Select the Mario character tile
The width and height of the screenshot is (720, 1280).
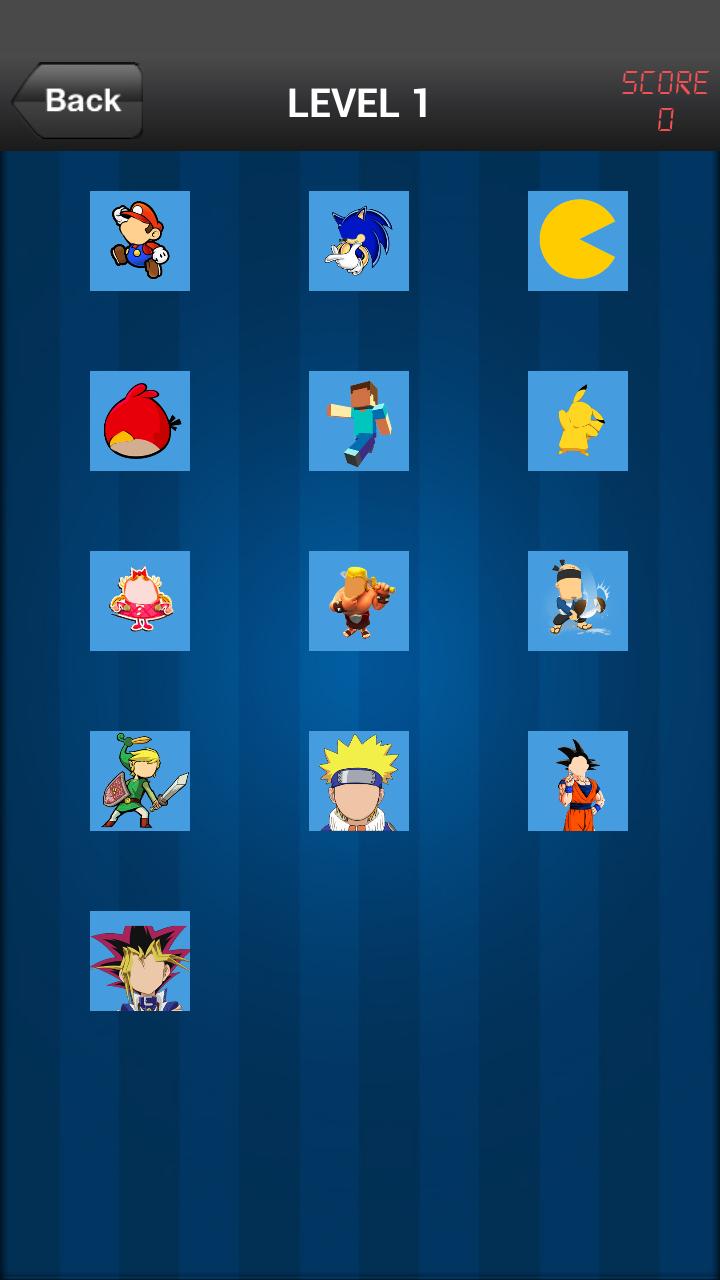coord(140,240)
